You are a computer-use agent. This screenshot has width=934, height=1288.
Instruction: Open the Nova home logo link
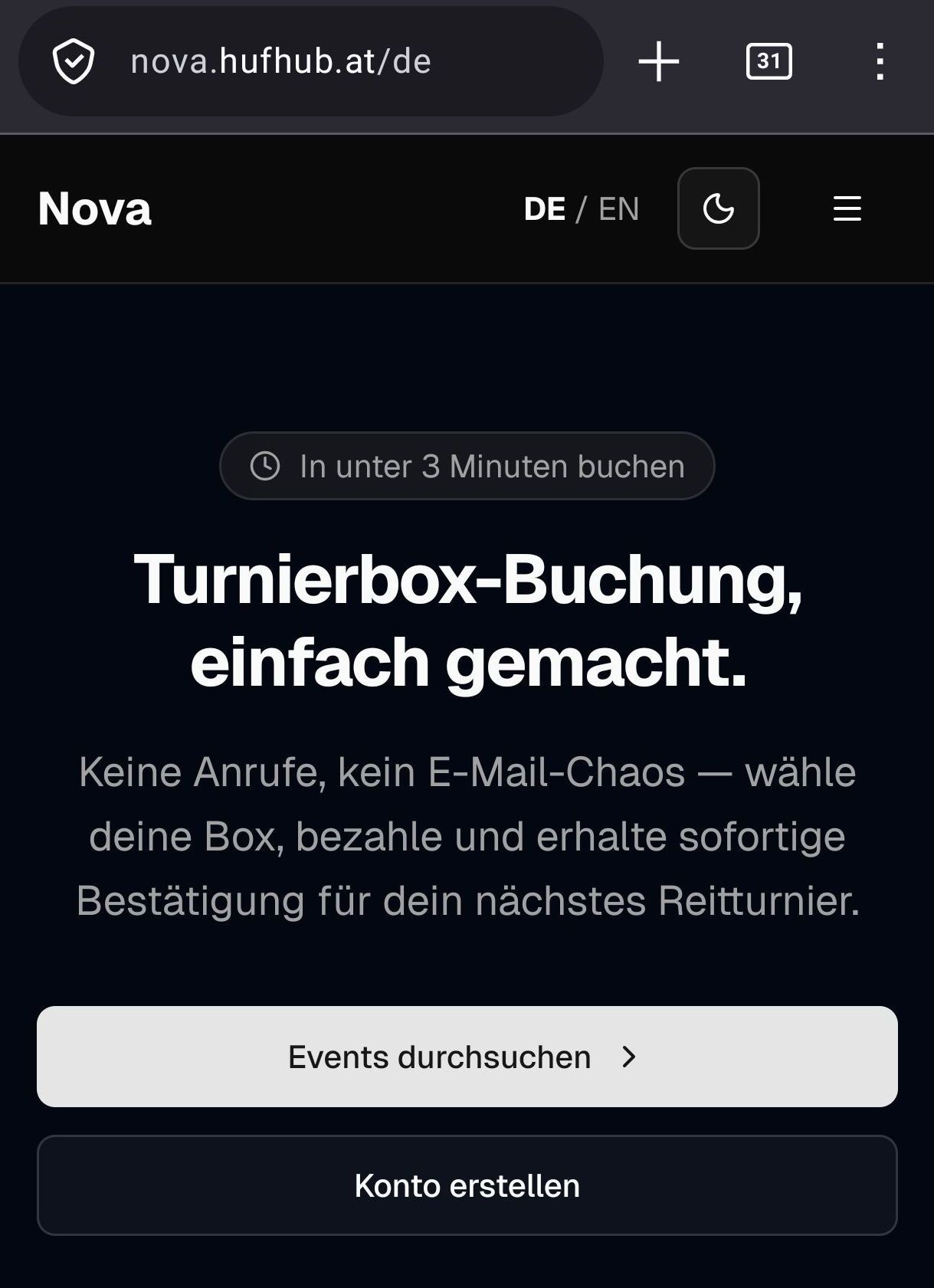(x=95, y=208)
